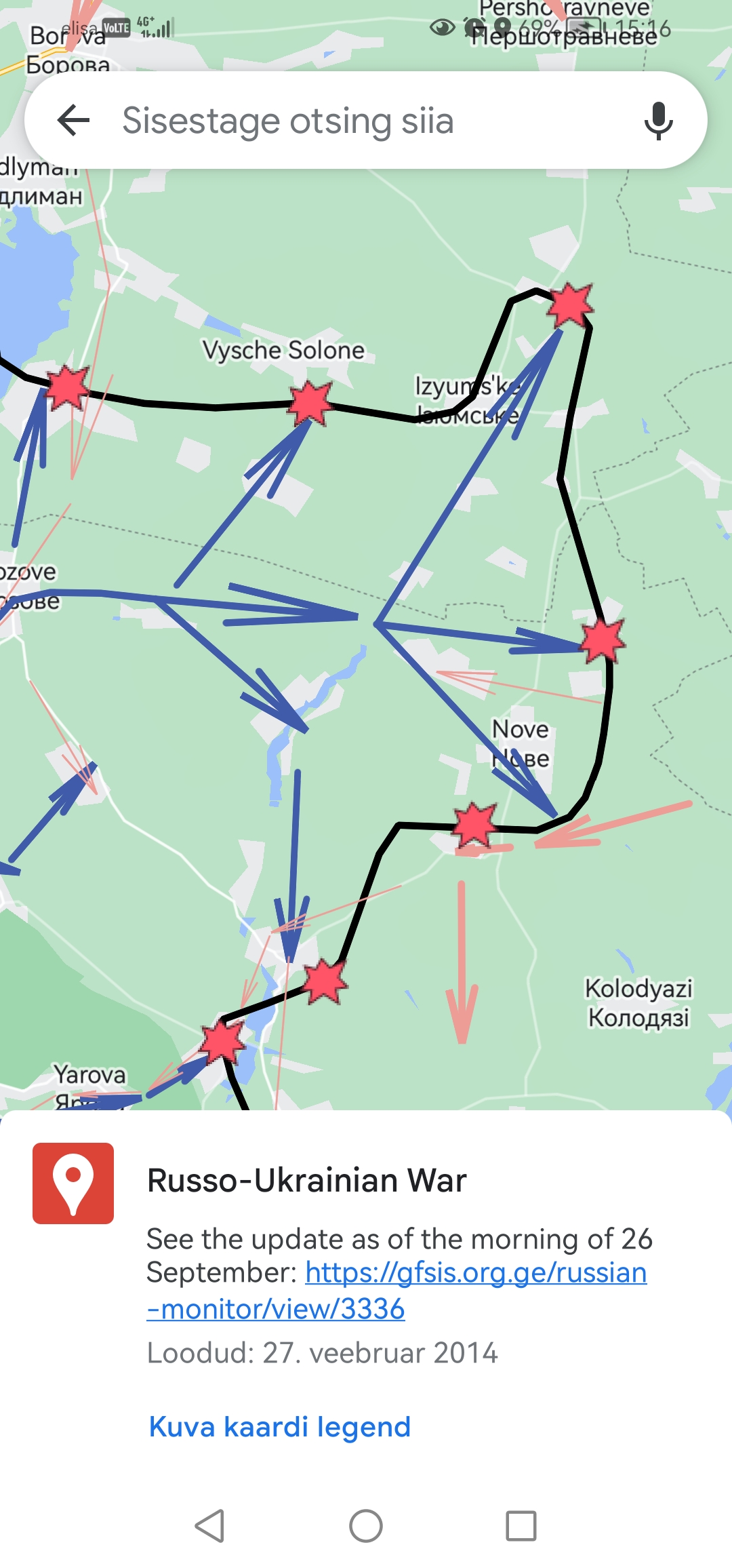Viewport: 732px width, 1568px height.
Task: Open recent apps with the square button
Action: point(521,1526)
